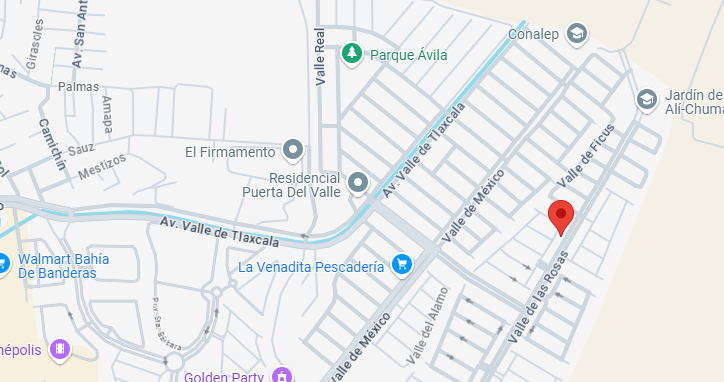The image size is (724, 382).
Task: Select the Residencial Puerta Del Valle marker
Action: 358,183
